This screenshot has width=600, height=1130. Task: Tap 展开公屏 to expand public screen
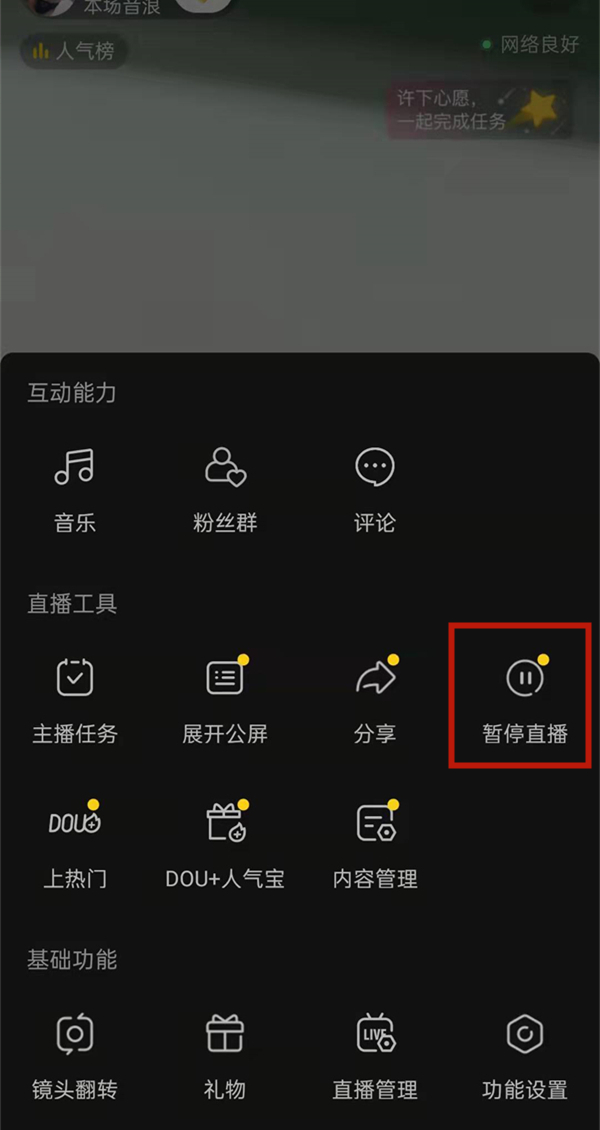point(225,699)
